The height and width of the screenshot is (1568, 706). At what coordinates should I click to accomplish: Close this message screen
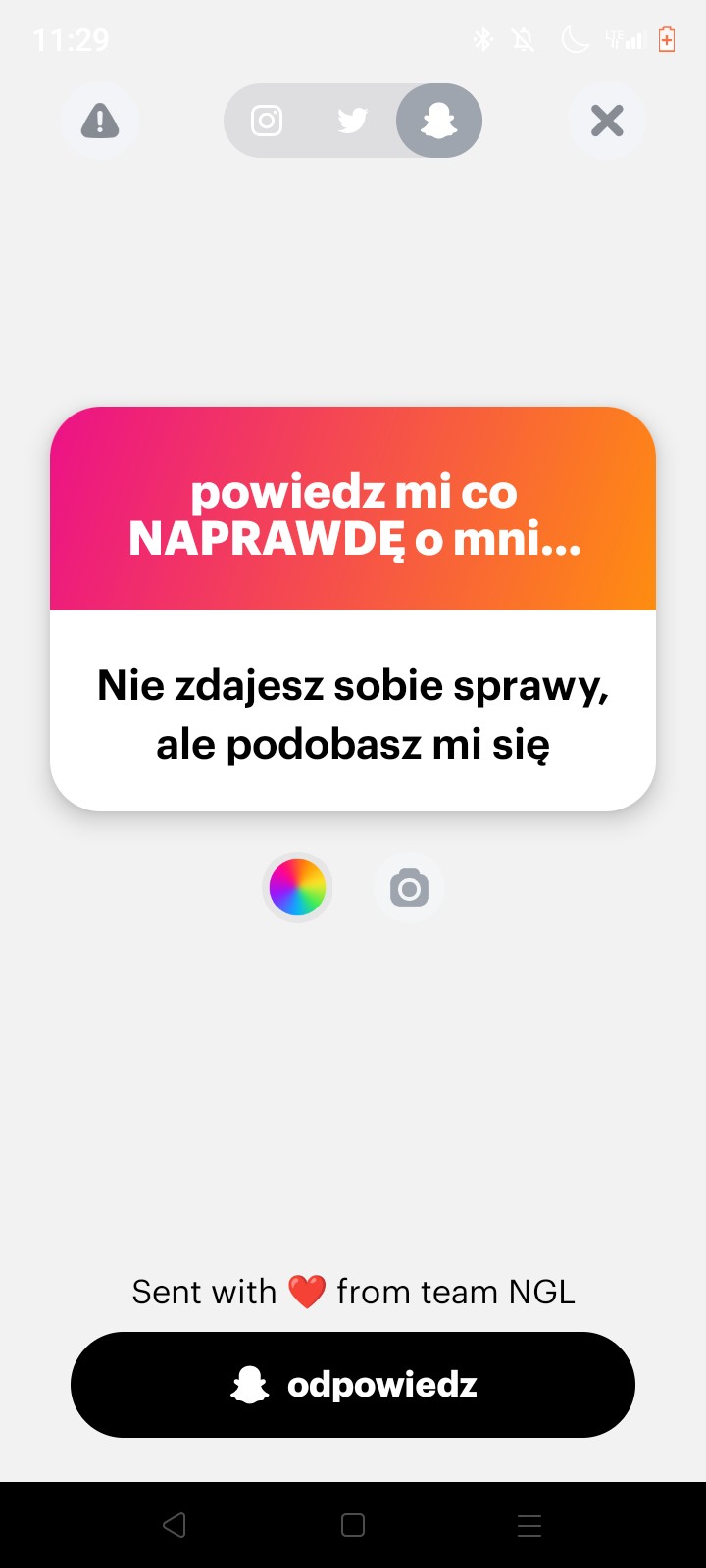[607, 121]
